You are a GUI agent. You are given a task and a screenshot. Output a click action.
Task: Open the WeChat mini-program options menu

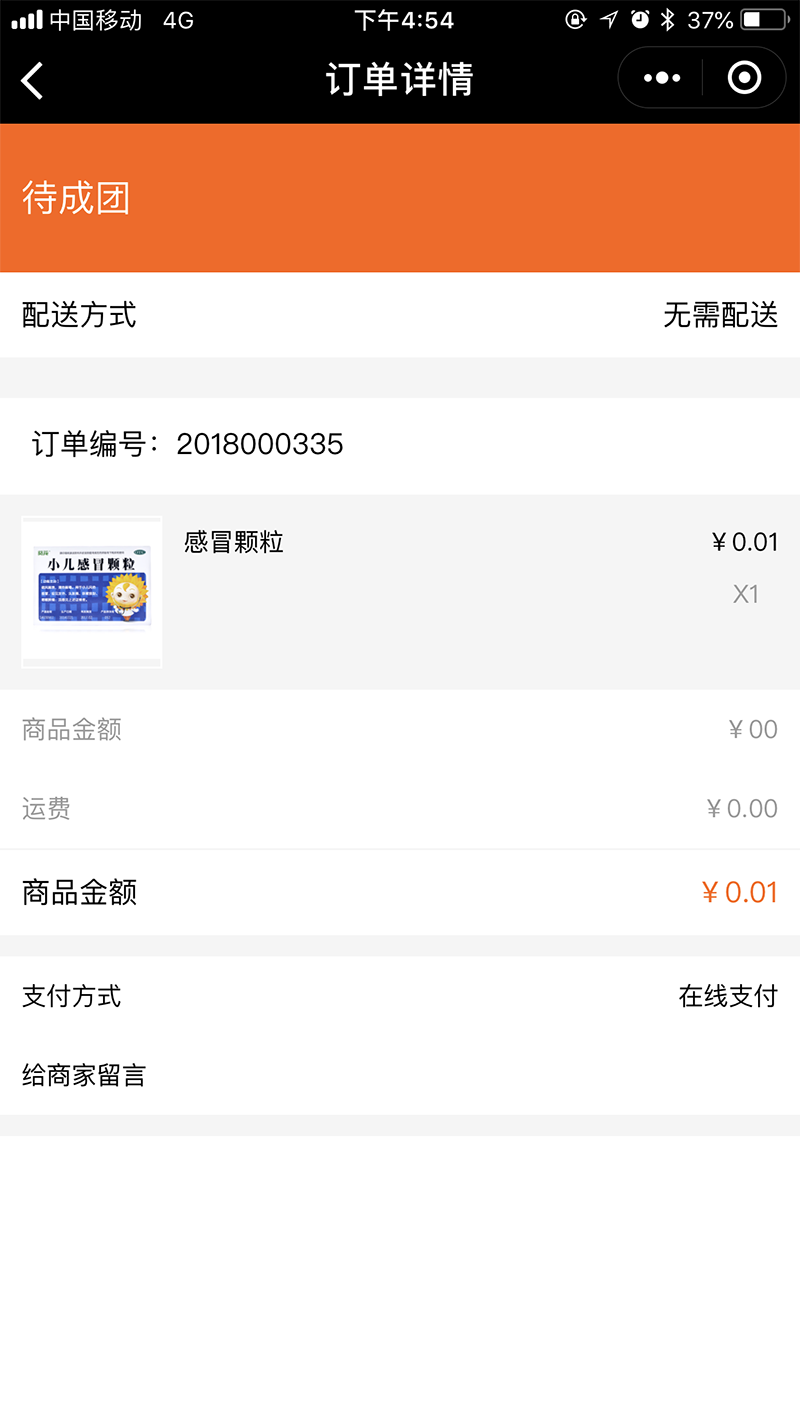point(660,77)
